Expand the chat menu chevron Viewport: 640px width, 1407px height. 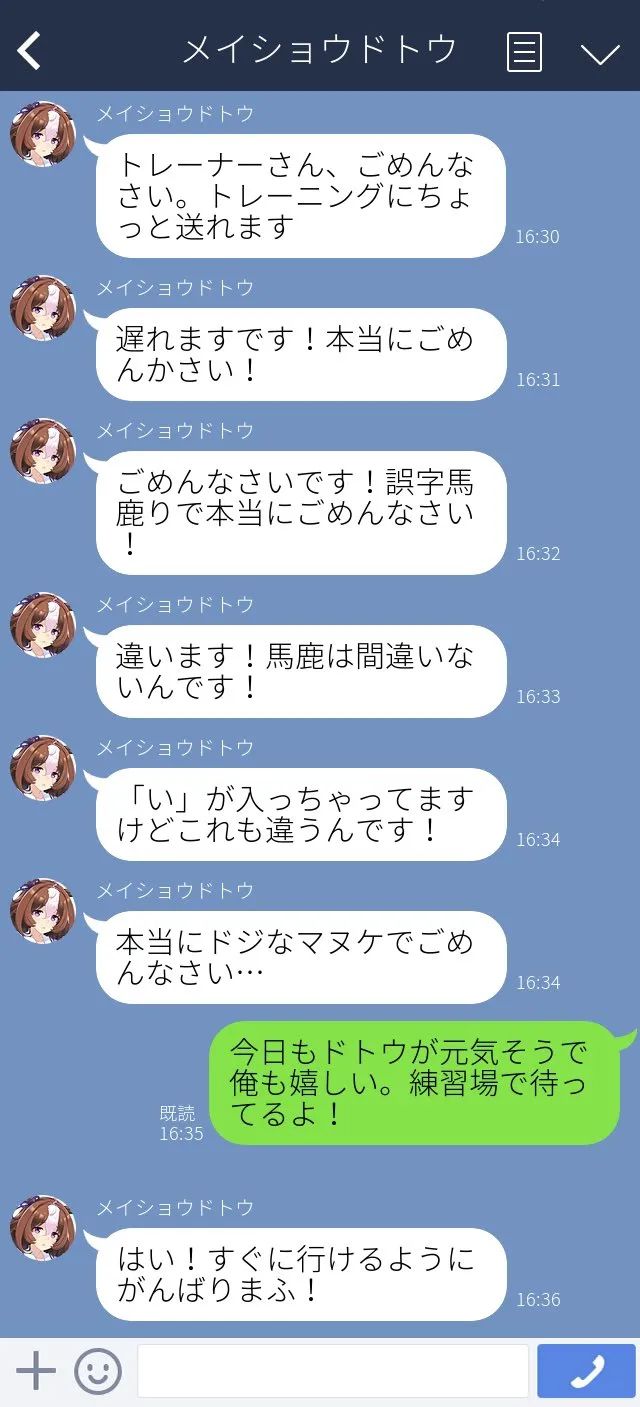[x=600, y=53]
